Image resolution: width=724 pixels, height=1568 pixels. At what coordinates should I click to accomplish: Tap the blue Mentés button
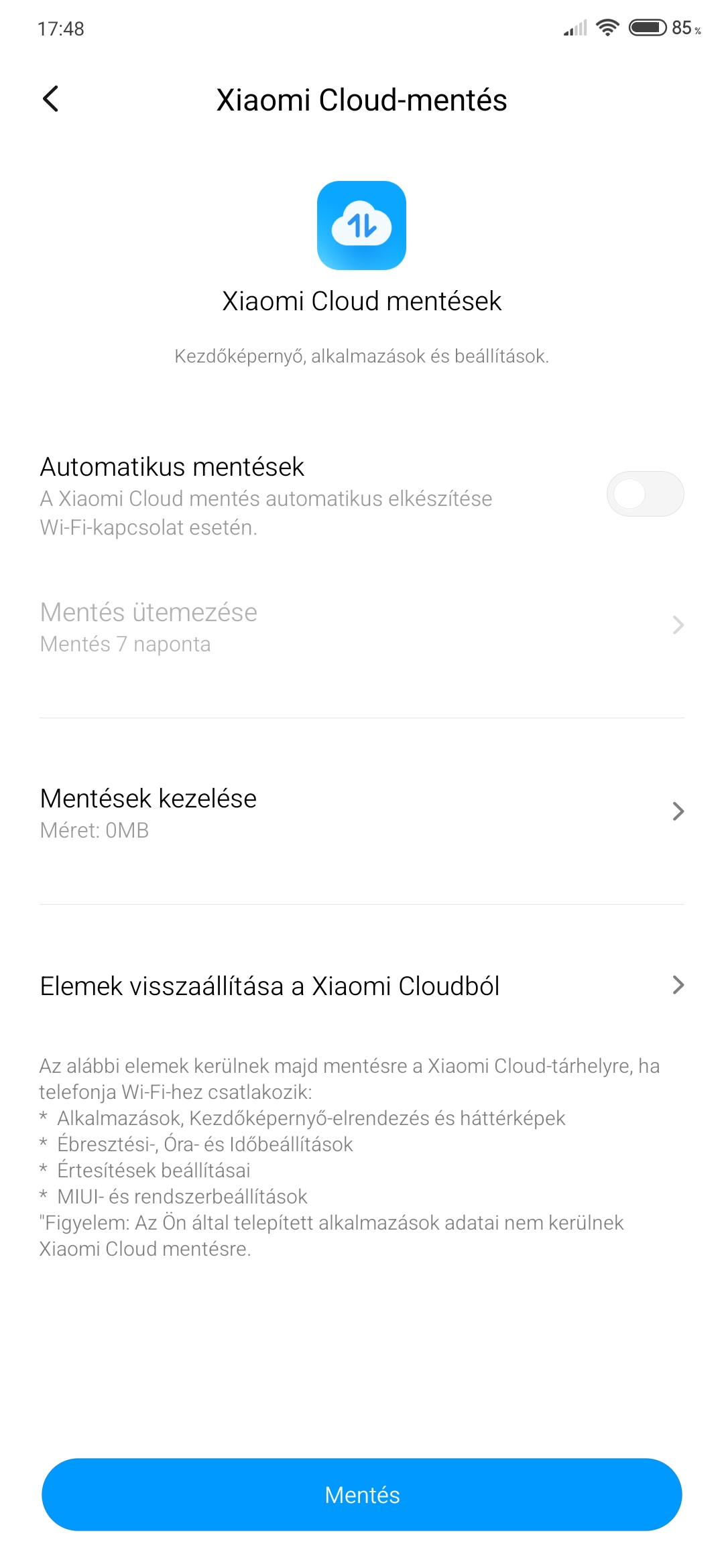pos(362,1494)
